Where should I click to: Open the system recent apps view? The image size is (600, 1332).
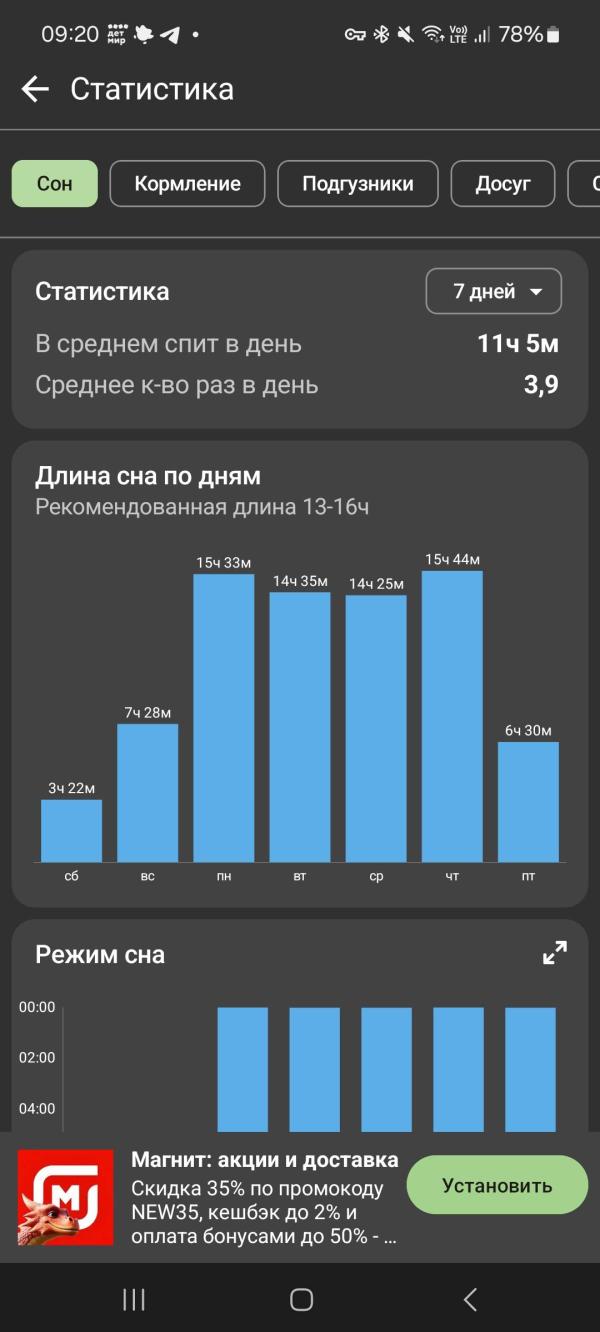[x=134, y=1299]
